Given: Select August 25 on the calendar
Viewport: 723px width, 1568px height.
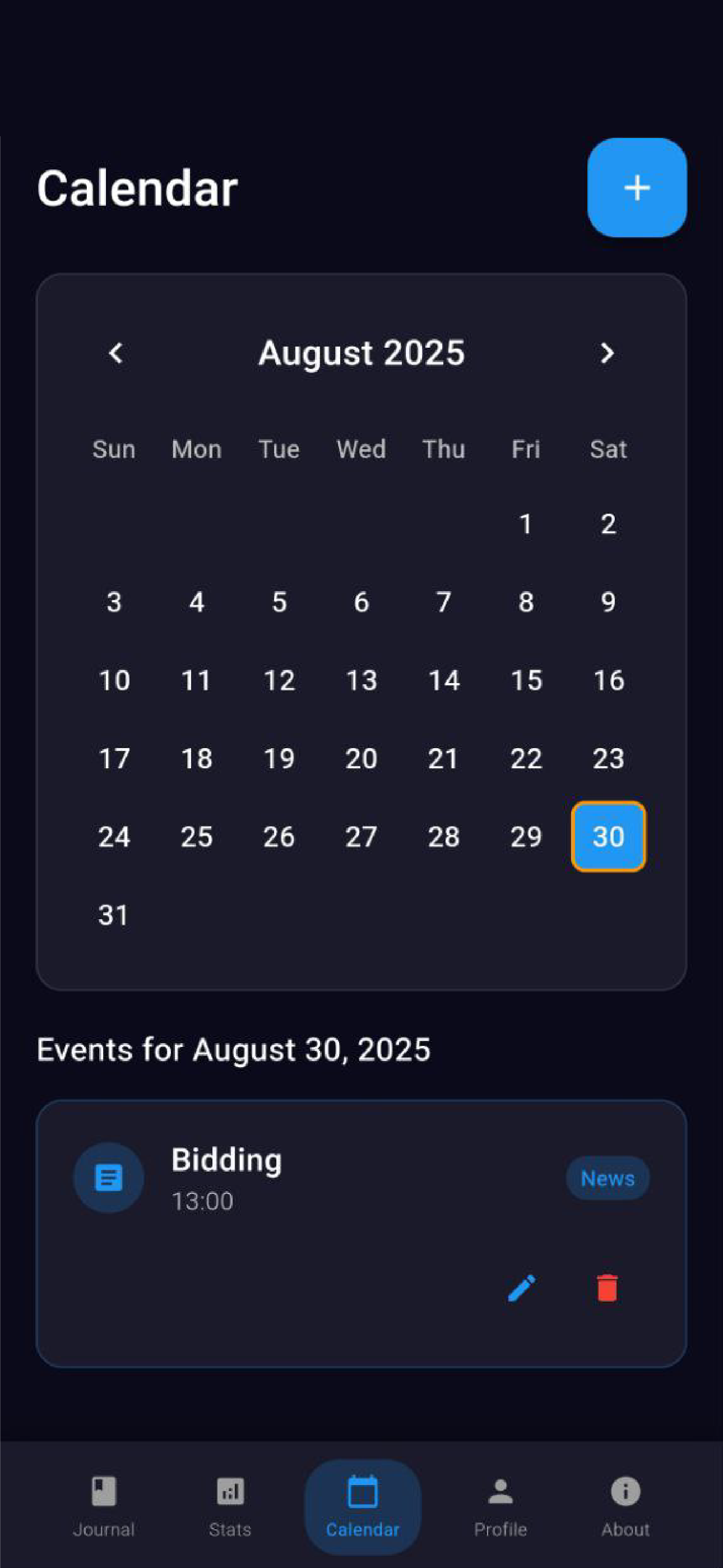Looking at the screenshot, I should (x=197, y=836).
